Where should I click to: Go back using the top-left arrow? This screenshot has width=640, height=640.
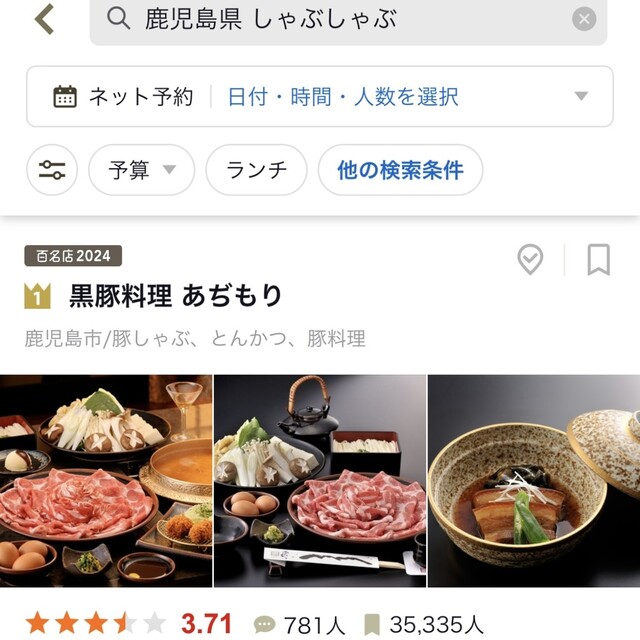[x=44, y=19]
